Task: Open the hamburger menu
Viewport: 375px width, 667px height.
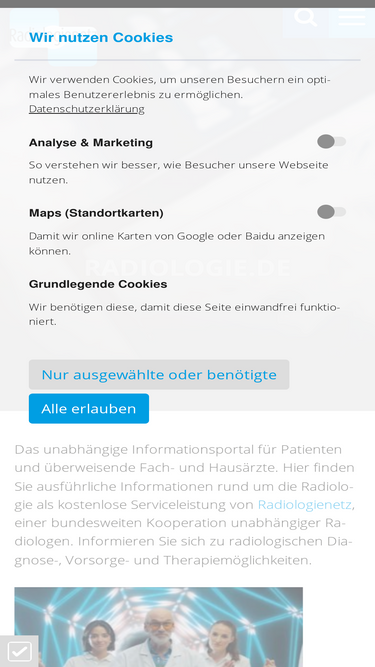Action: point(352,20)
